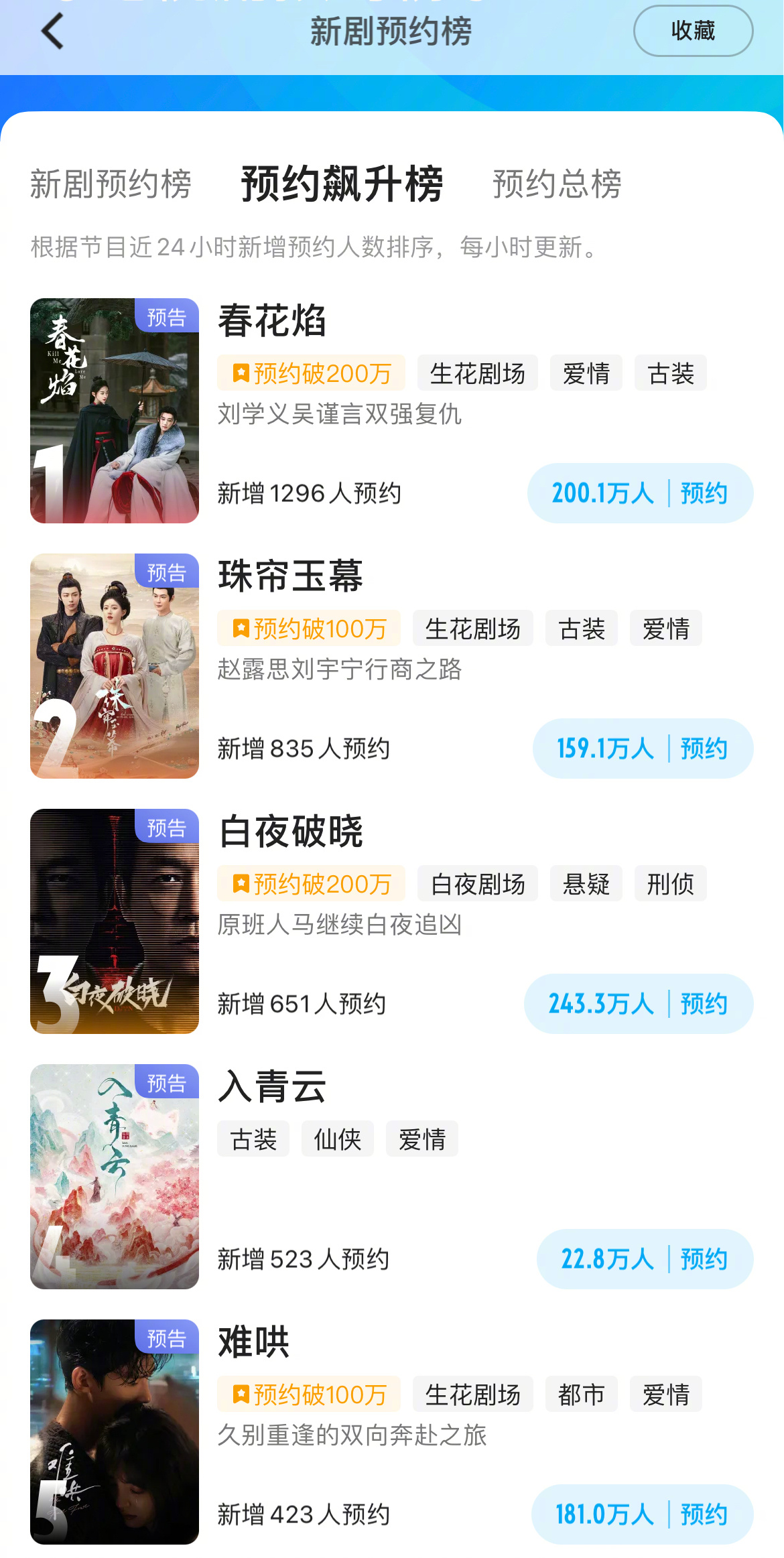Screen dimensions: 784x1558
Task: Tap the 收藏 button
Action: point(693,31)
